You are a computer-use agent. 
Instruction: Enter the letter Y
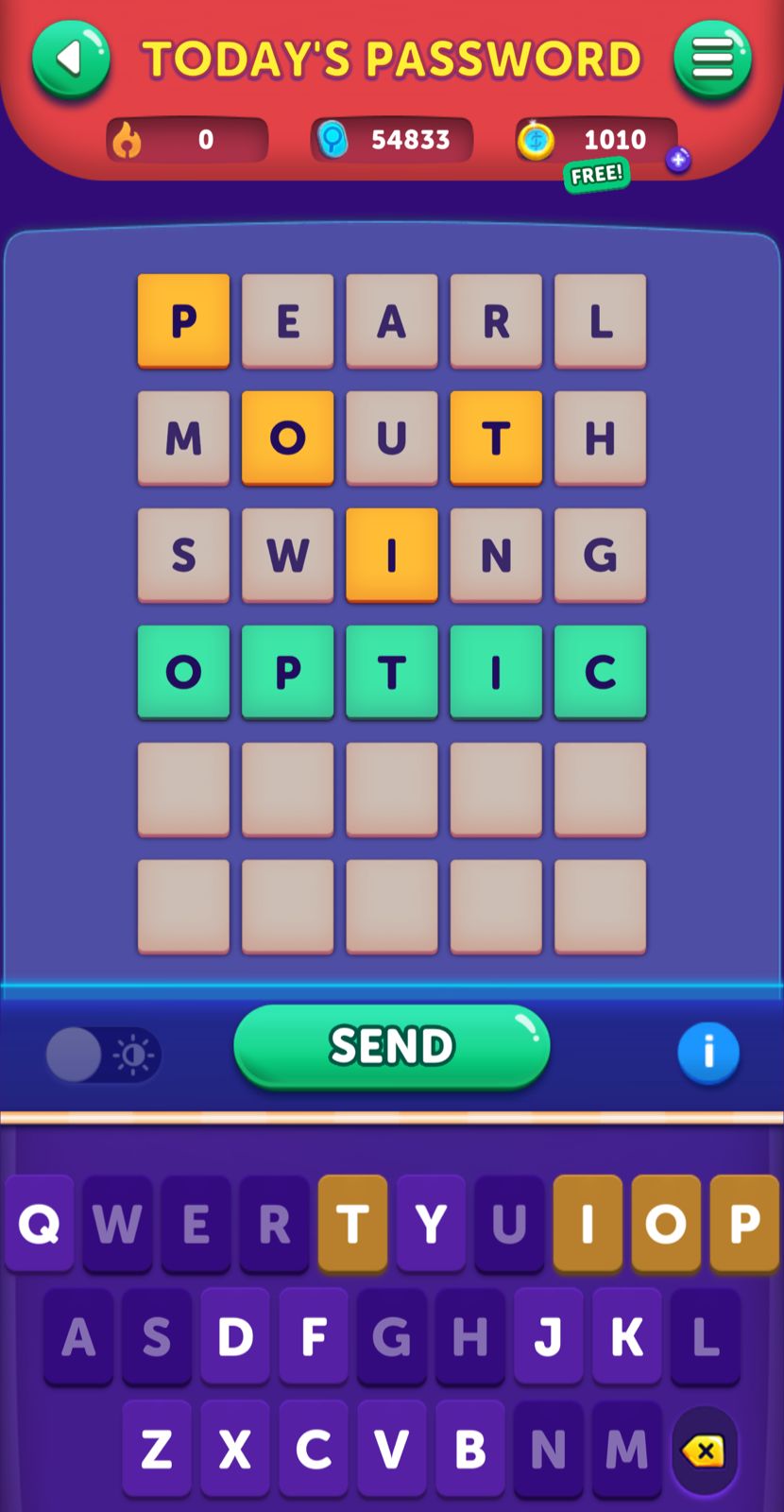tap(431, 1224)
